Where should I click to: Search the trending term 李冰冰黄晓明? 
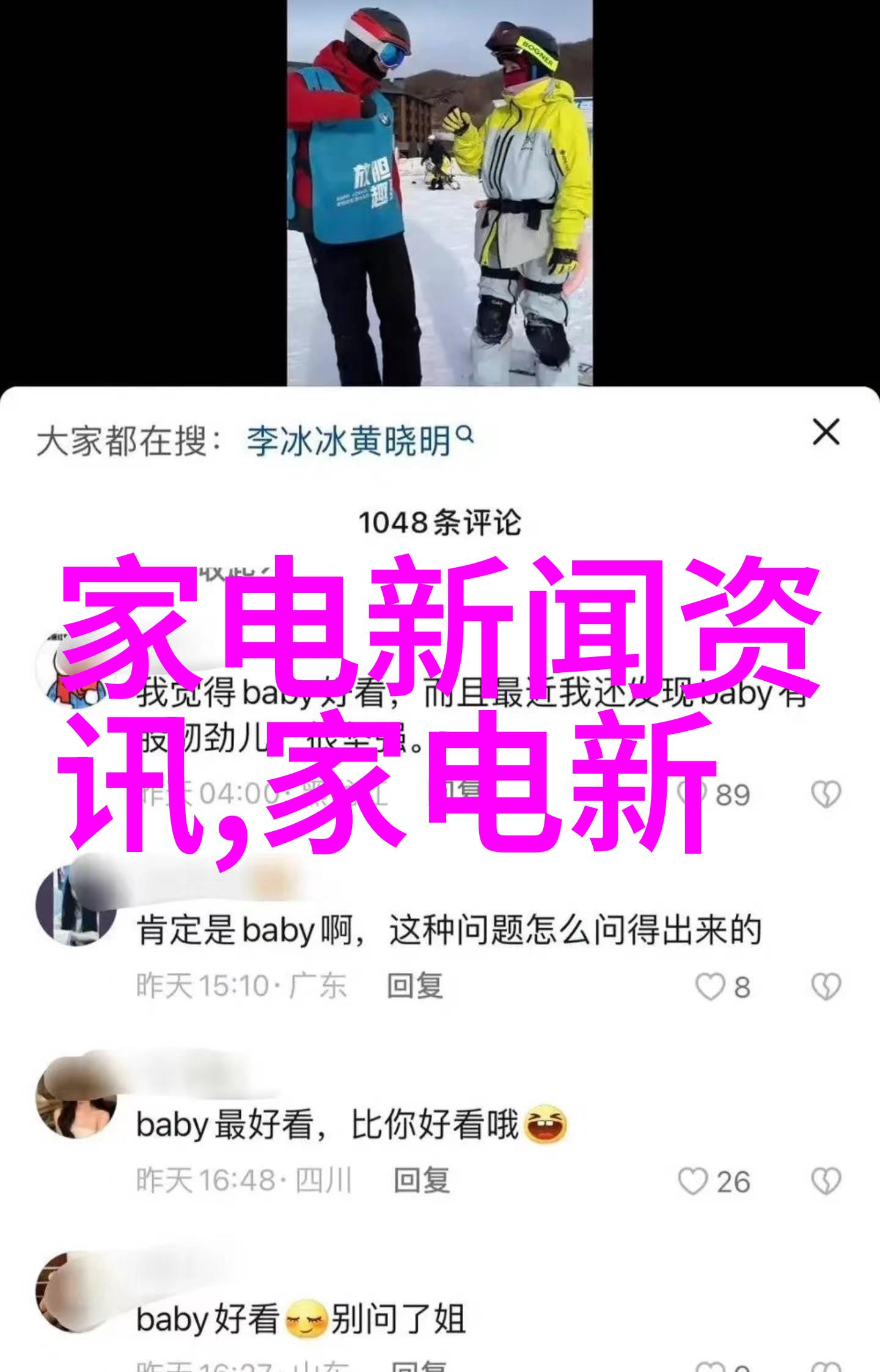point(359,440)
